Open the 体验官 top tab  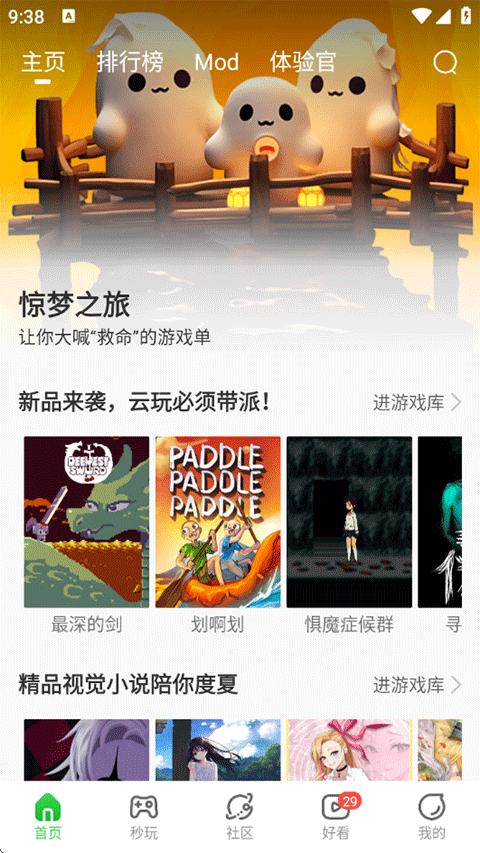tap(303, 63)
